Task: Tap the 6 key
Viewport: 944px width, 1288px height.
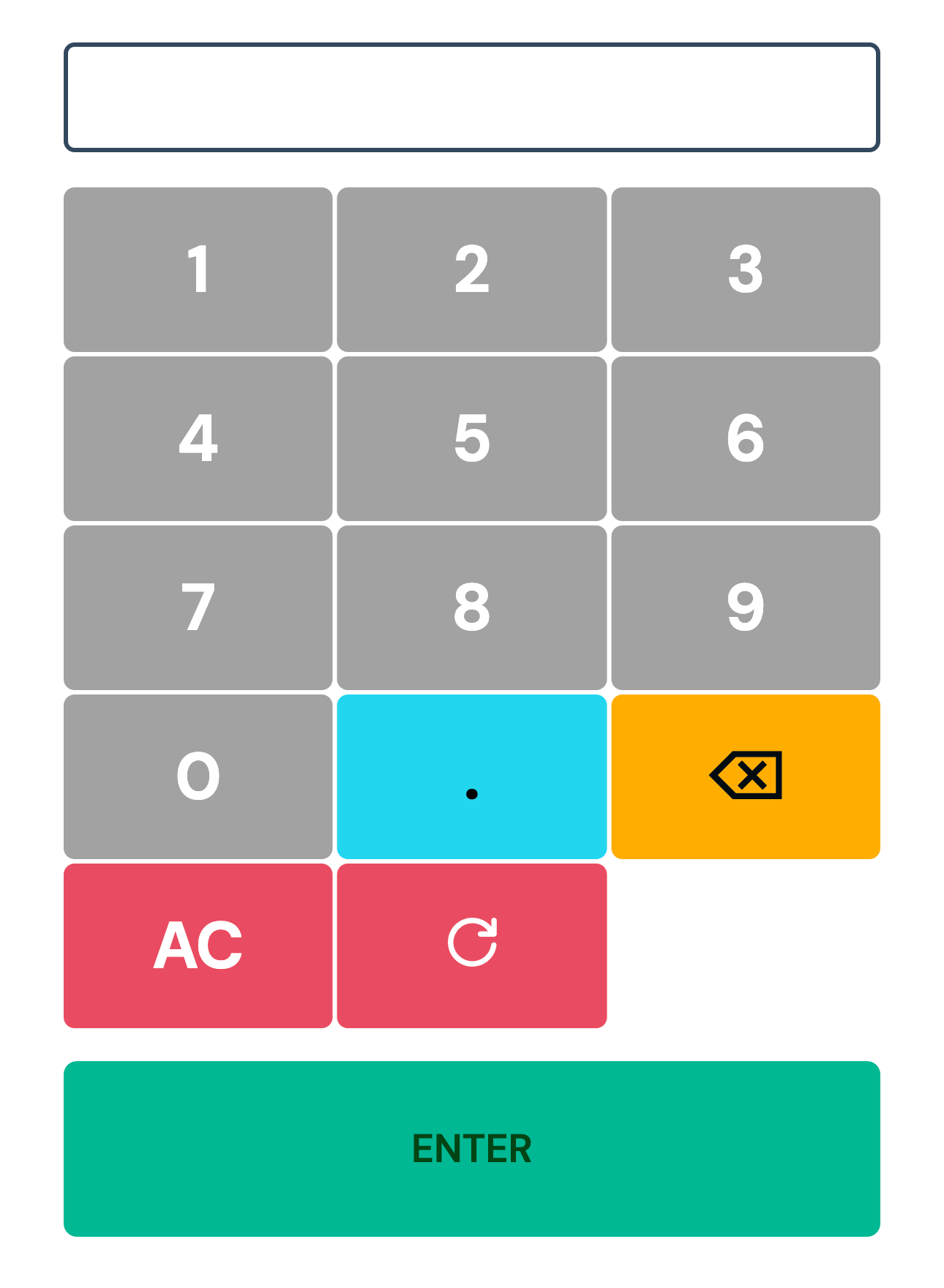Action: pyautogui.click(x=745, y=438)
